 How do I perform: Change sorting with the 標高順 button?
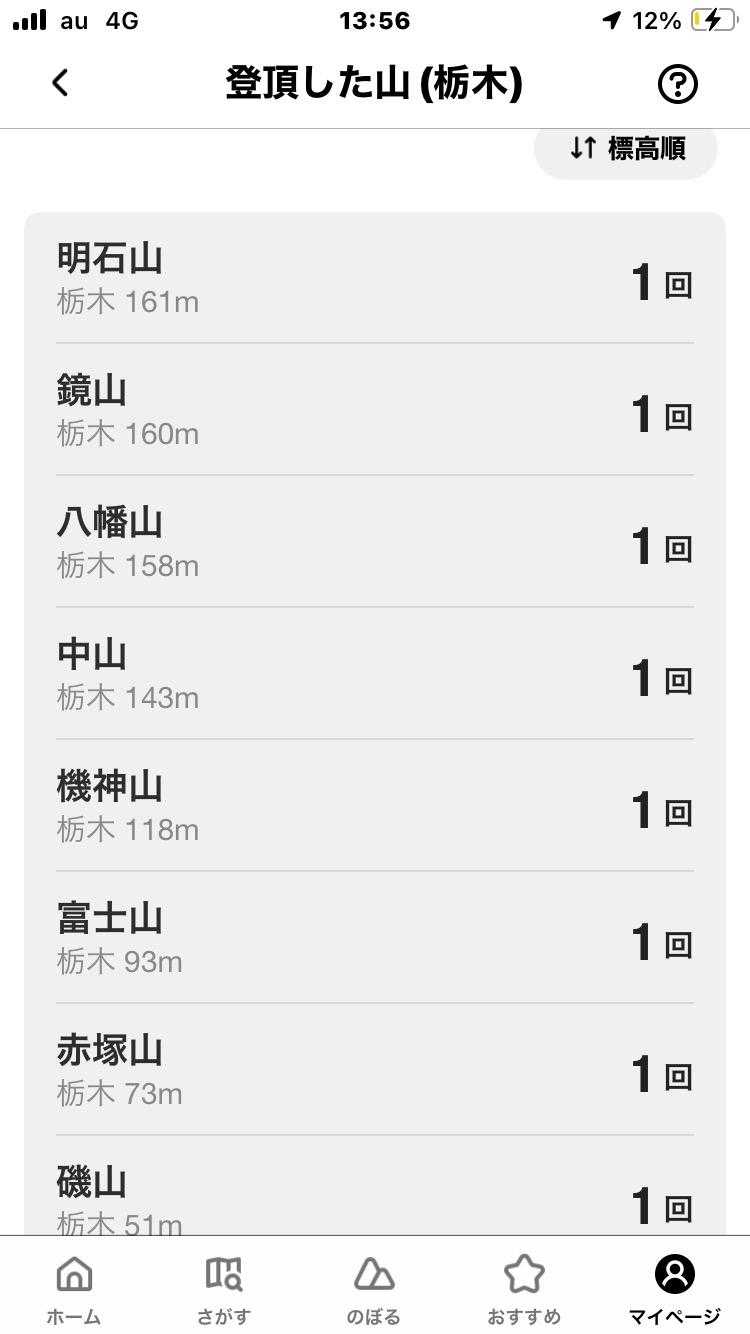click(627, 149)
